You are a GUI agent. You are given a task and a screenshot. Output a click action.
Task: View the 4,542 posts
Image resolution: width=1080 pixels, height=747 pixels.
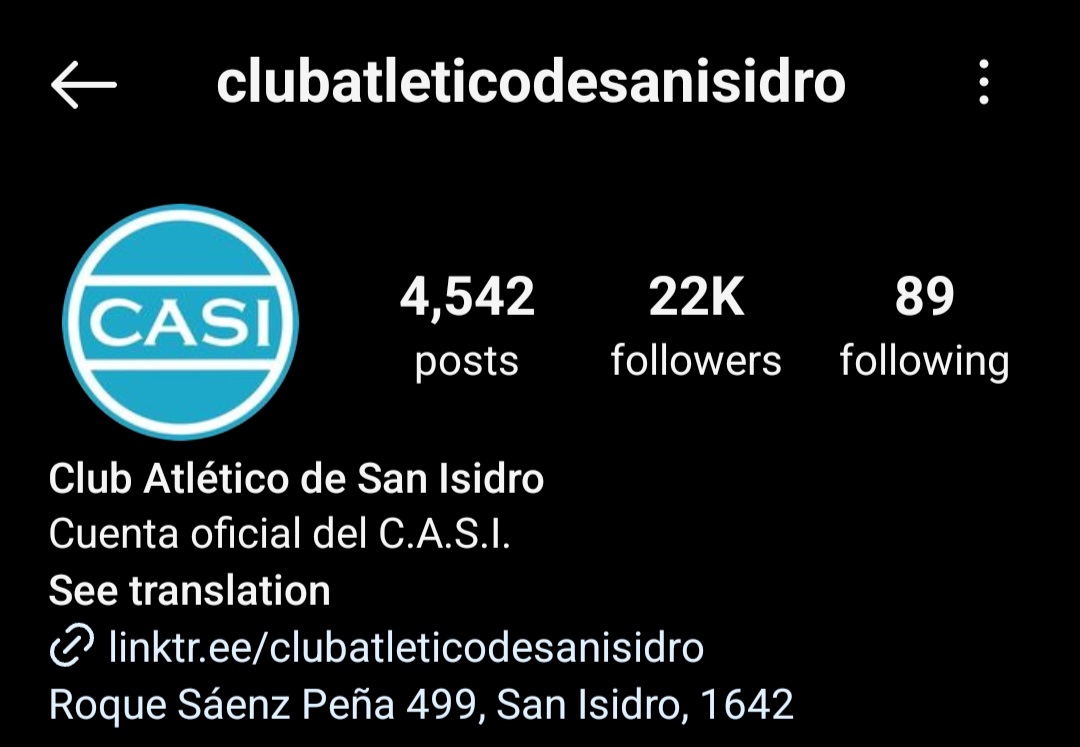click(x=467, y=327)
